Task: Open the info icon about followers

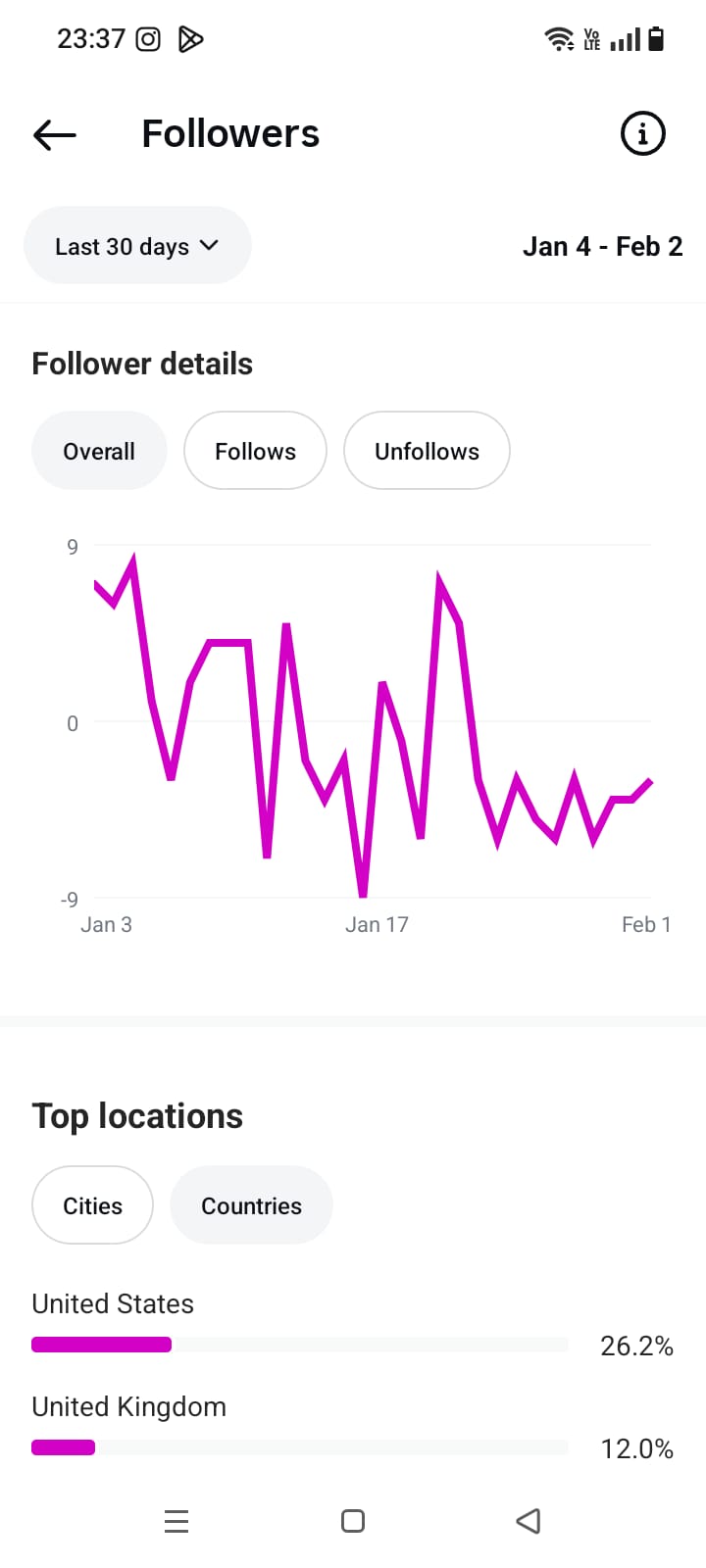Action: 643,133
